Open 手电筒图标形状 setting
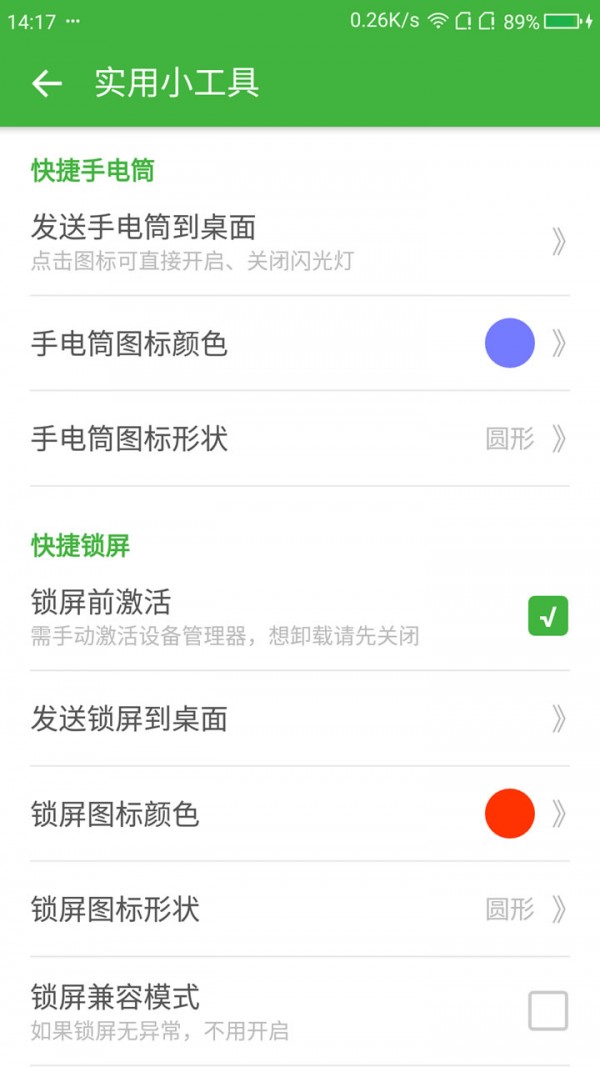600x1067 pixels. pos(300,438)
